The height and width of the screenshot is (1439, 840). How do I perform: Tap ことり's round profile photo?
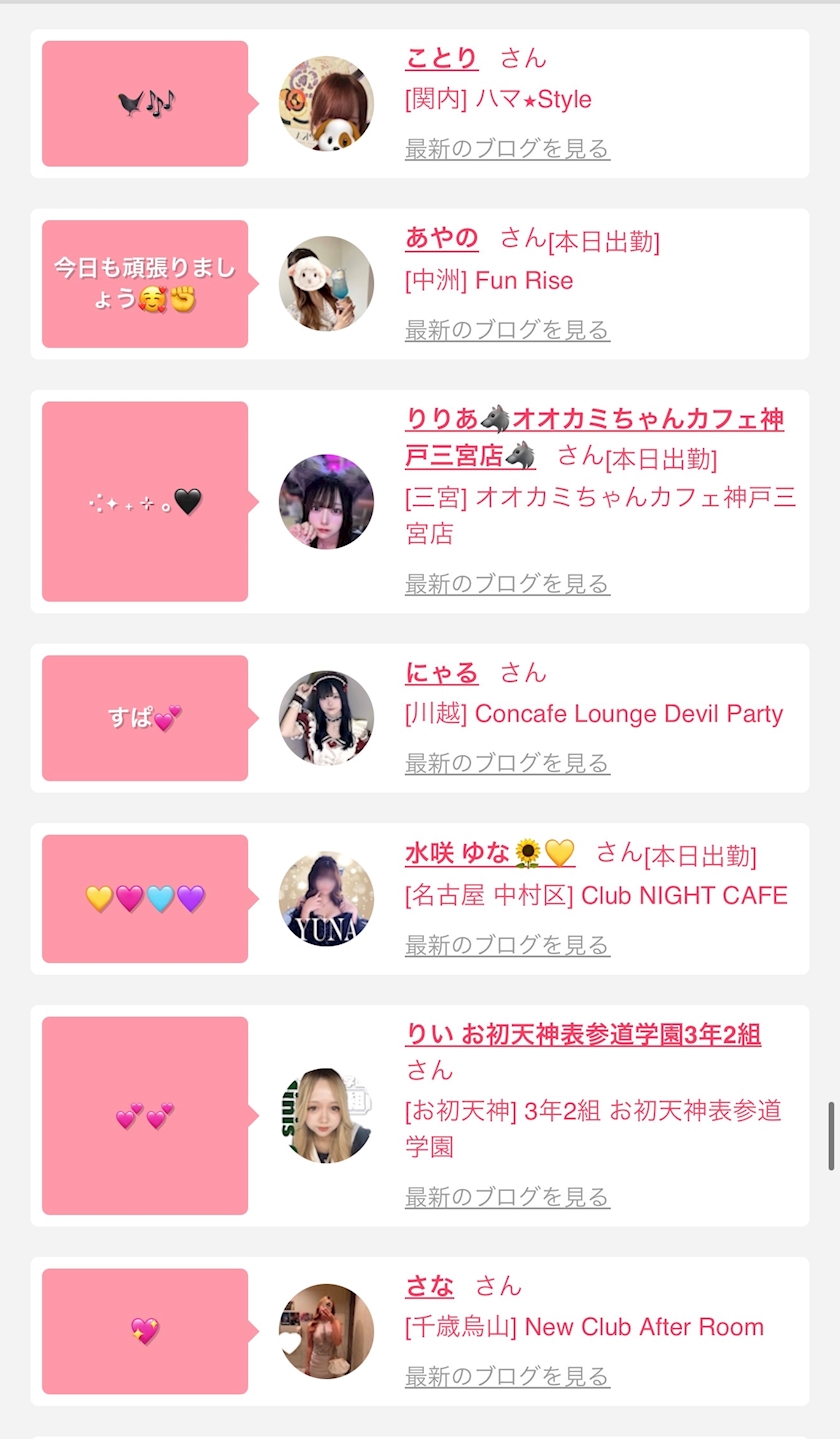tap(326, 104)
